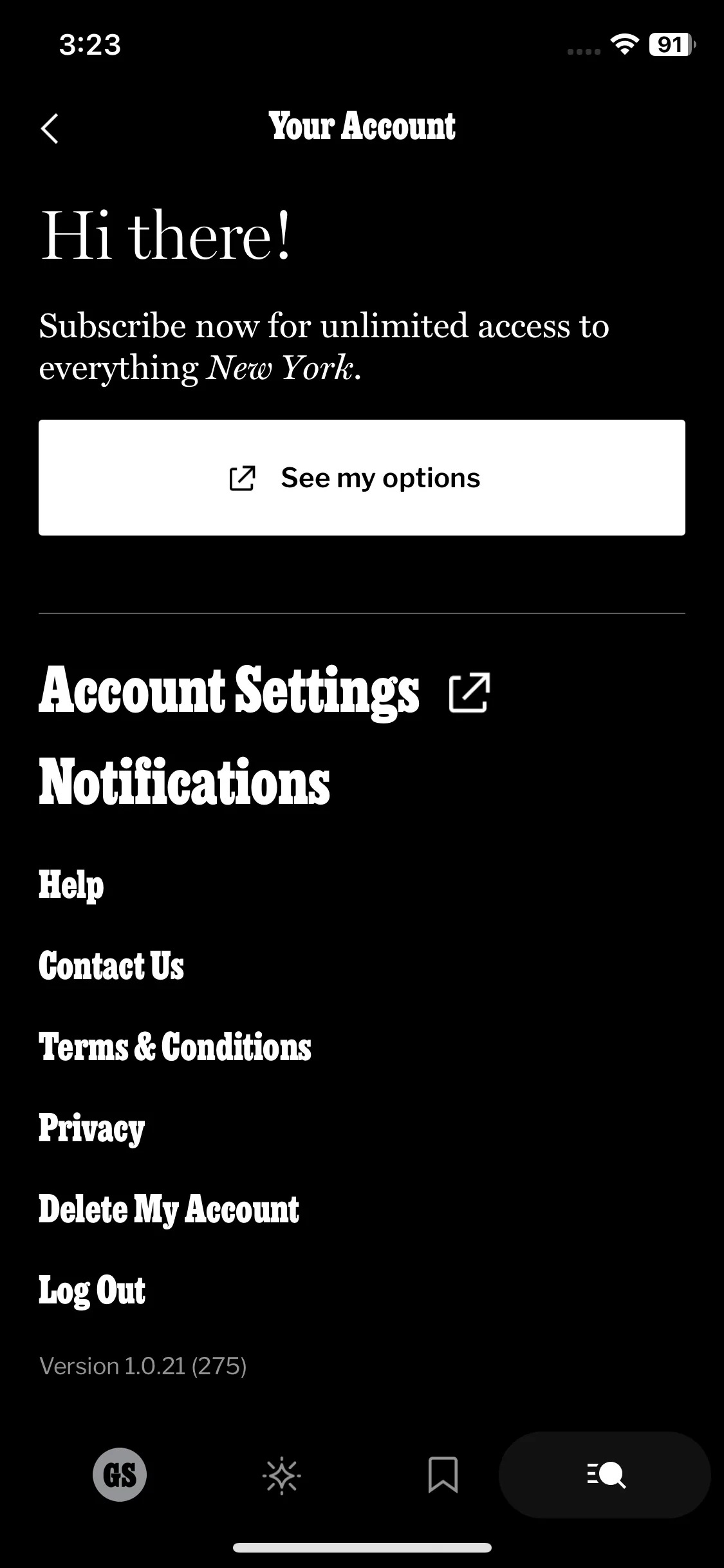Open the search and sections tab
724x1568 pixels.
coord(605,1475)
